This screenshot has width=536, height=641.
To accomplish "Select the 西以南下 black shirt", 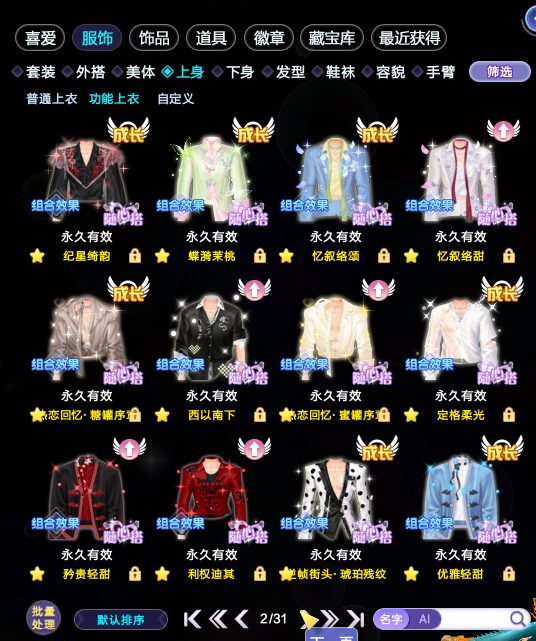I will pyautogui.click(x=212, y=339).
